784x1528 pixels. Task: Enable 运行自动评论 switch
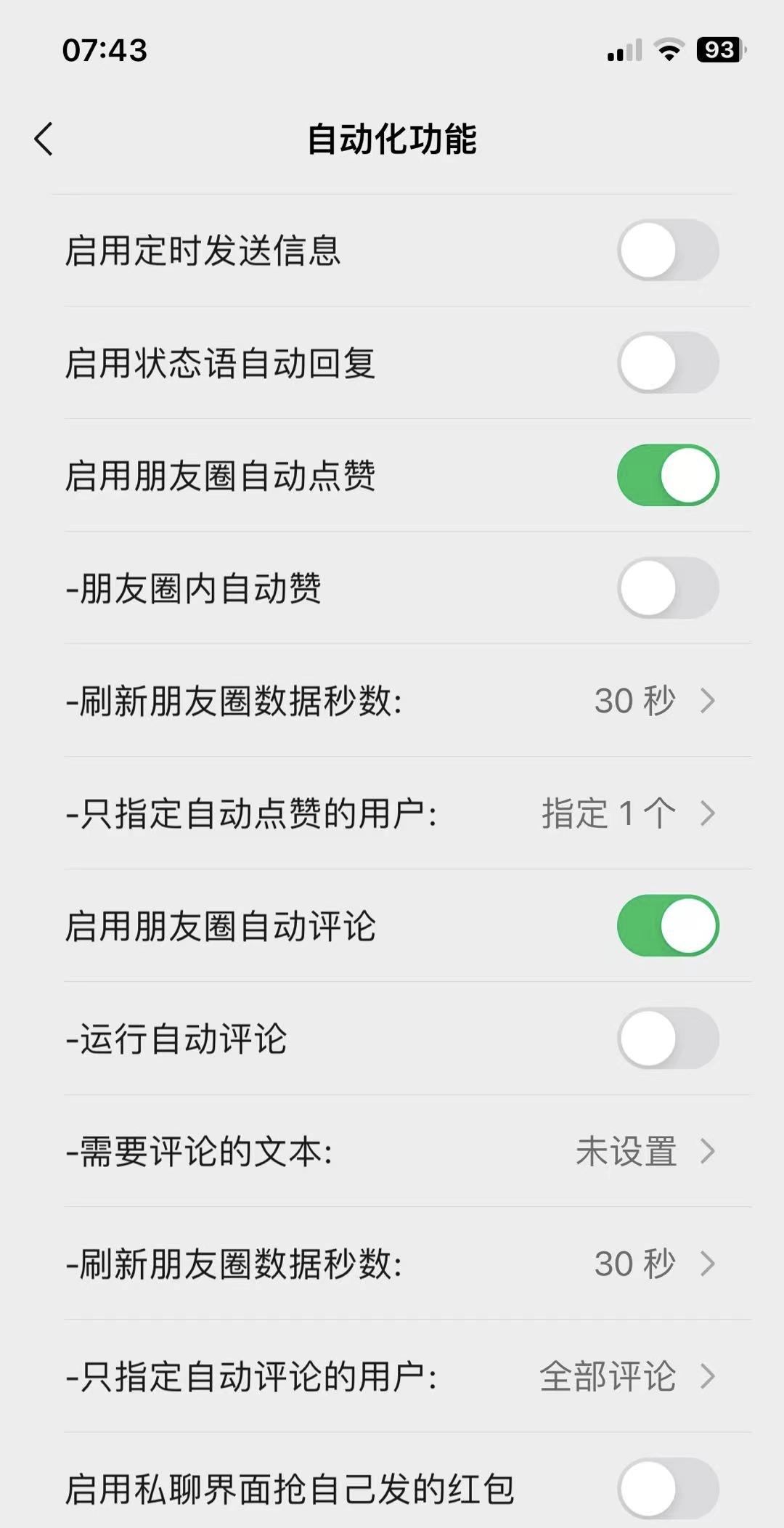[x=668, y=1038]
